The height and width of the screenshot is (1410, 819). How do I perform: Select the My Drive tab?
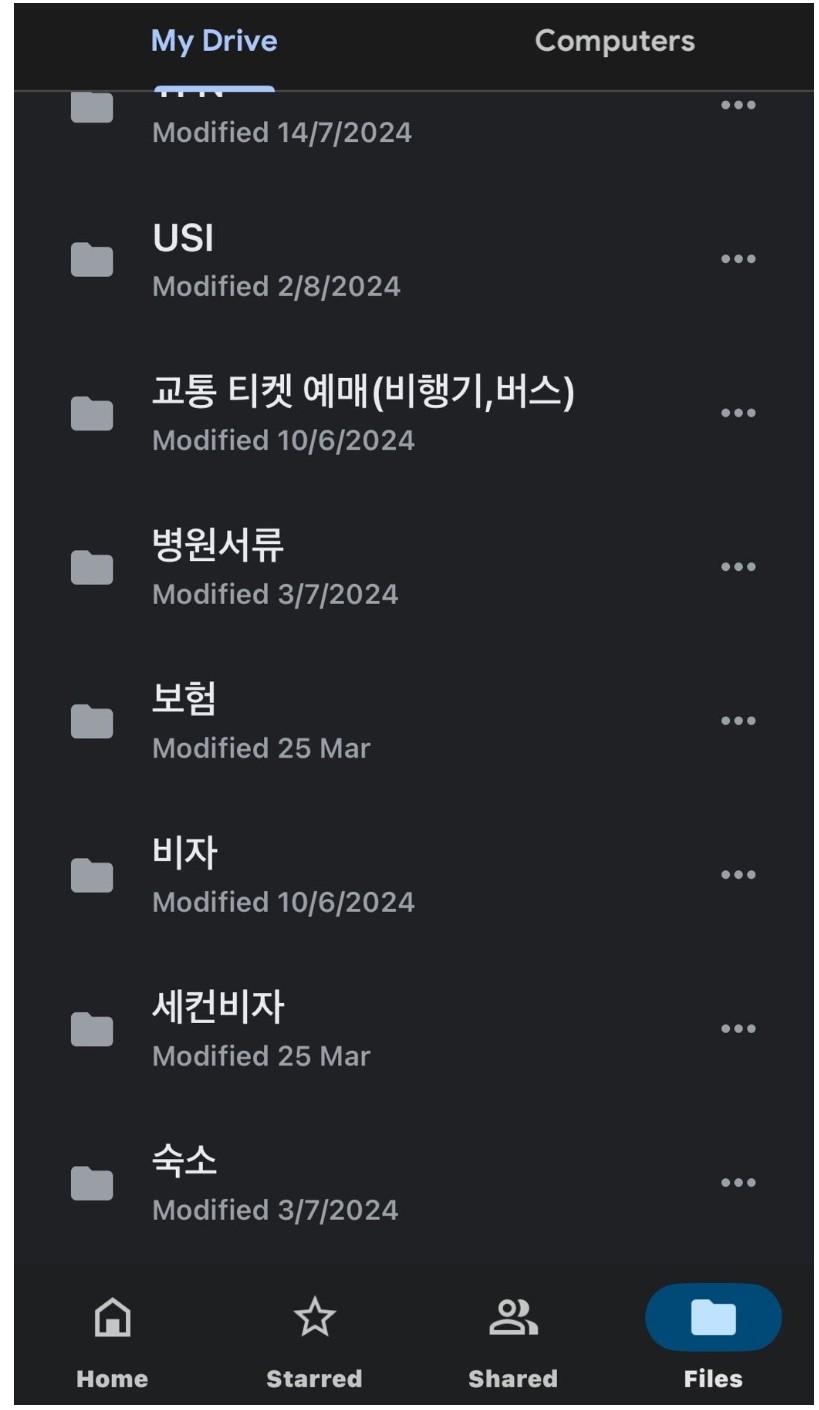pyautogui.click(x=214, y=41)
